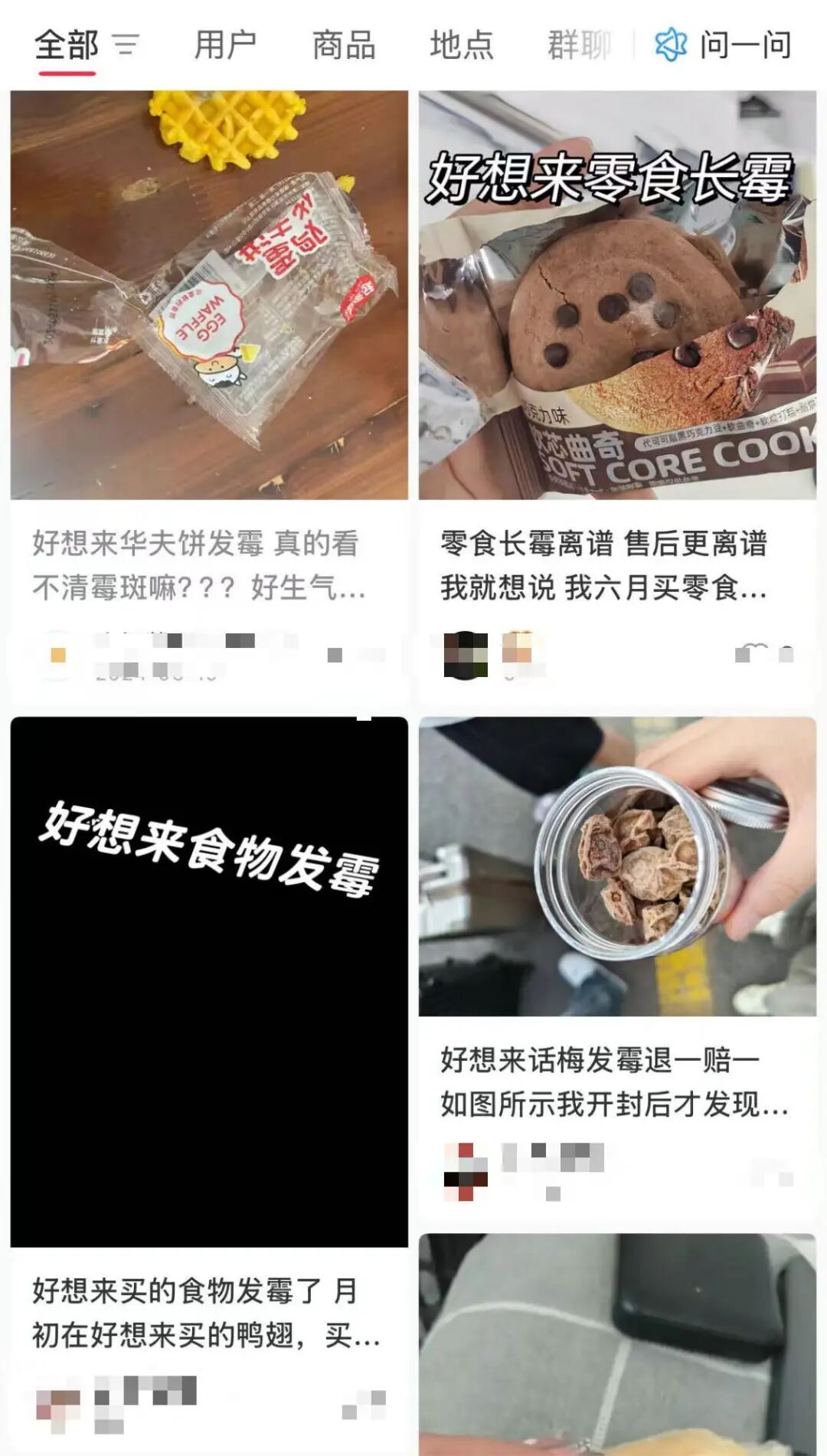
Task: Open the filter icon beside 全部
Action: (x=126, y=44)
